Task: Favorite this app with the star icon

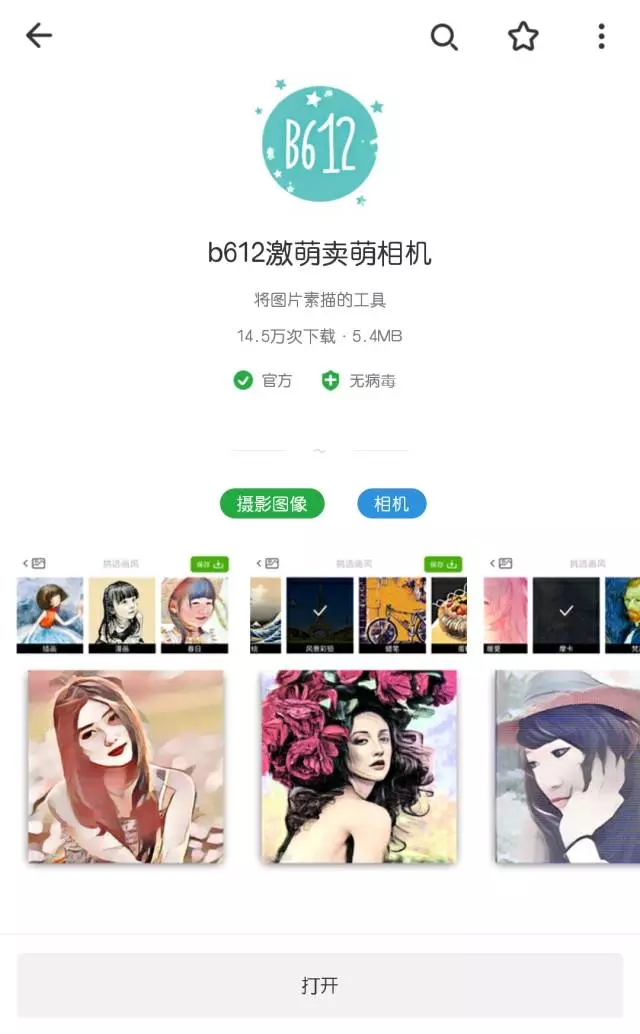Action: pos(523,36)
